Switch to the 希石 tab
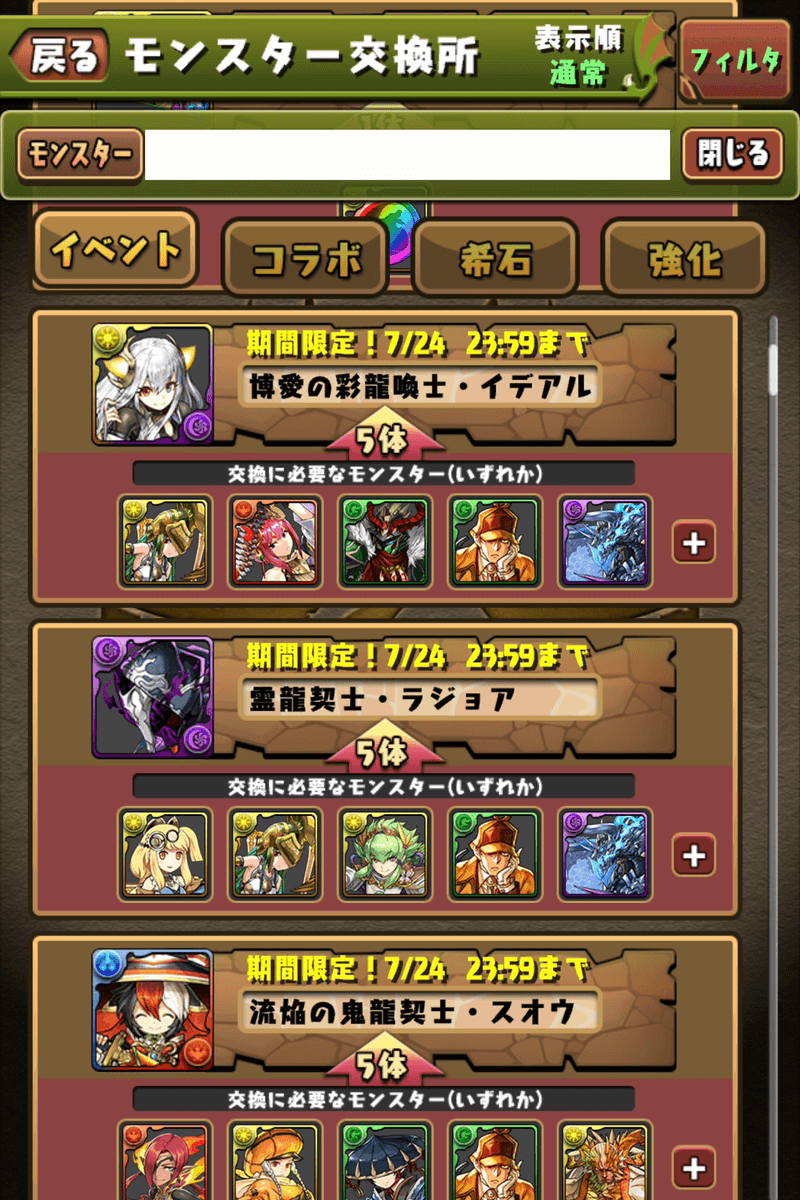This screenshot has width=800, height=1200. (495, 260)
